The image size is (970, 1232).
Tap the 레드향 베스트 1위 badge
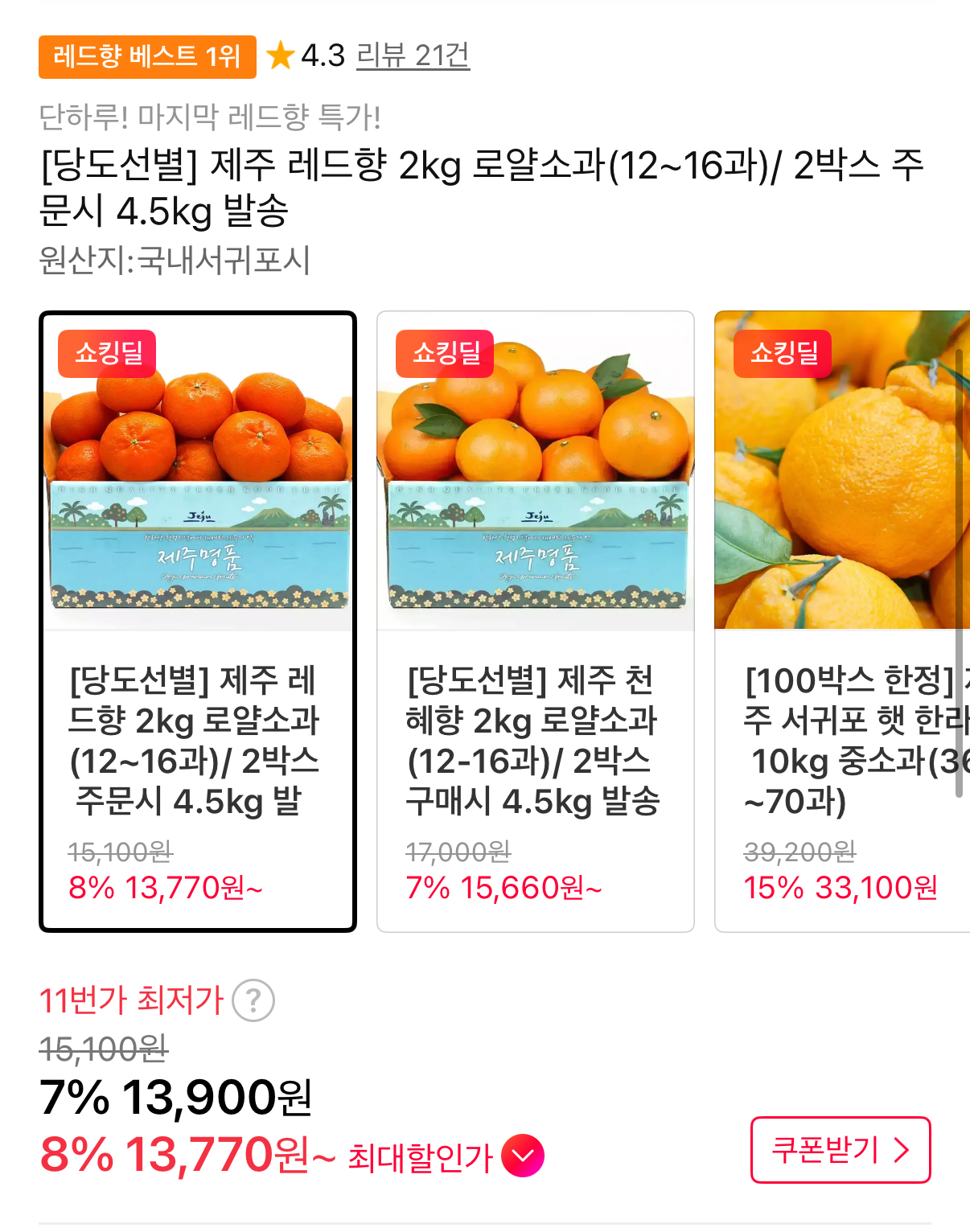[147, 57]
